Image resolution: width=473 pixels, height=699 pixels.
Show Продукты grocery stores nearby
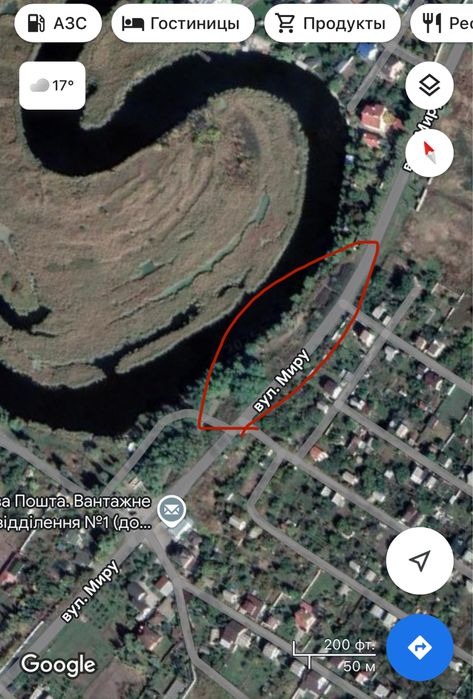(x=332, y=23)
